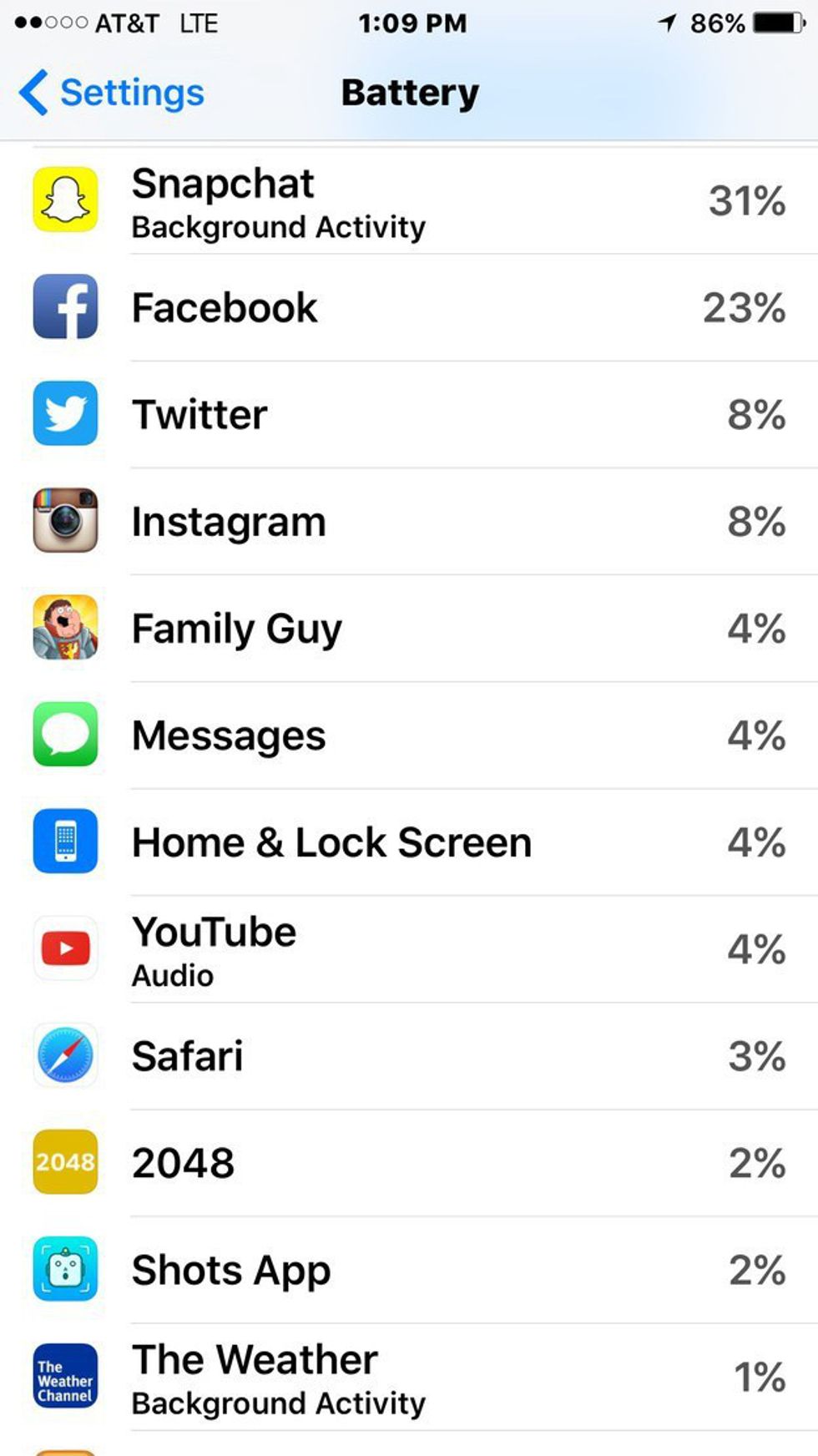The image size is (818, 1456).
Task: Tap the Snapchat battery usage row
Action: tap(409, 201)
